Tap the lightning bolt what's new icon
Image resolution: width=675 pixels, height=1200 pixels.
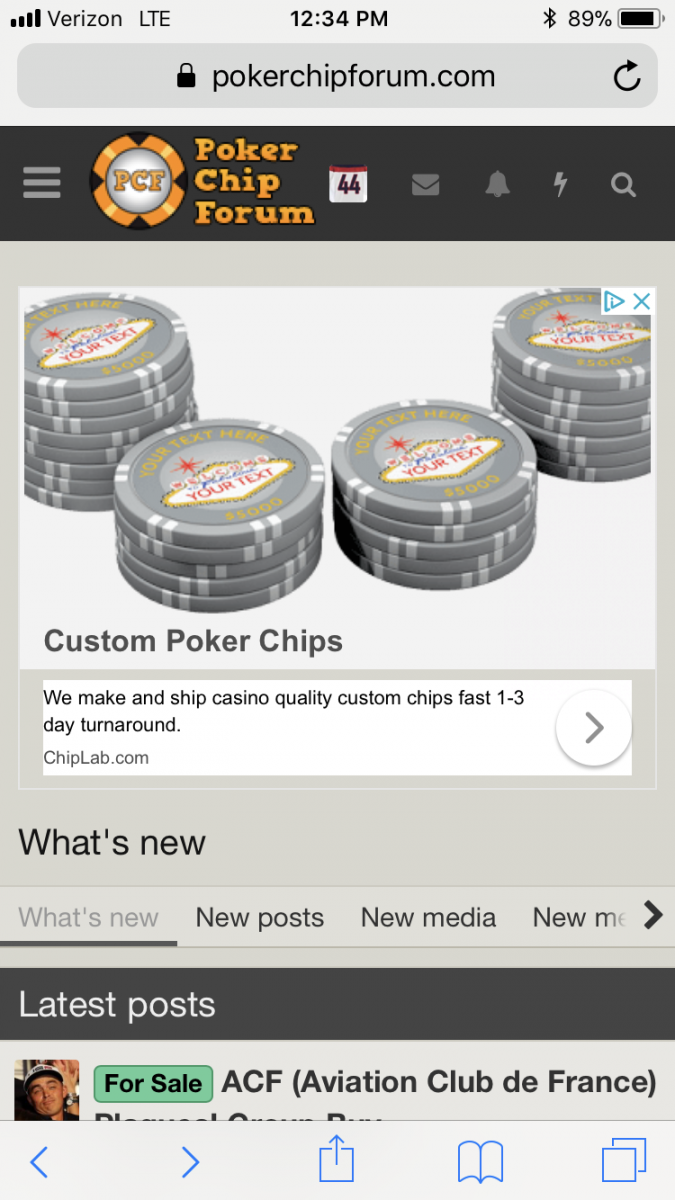click(560, 184)
